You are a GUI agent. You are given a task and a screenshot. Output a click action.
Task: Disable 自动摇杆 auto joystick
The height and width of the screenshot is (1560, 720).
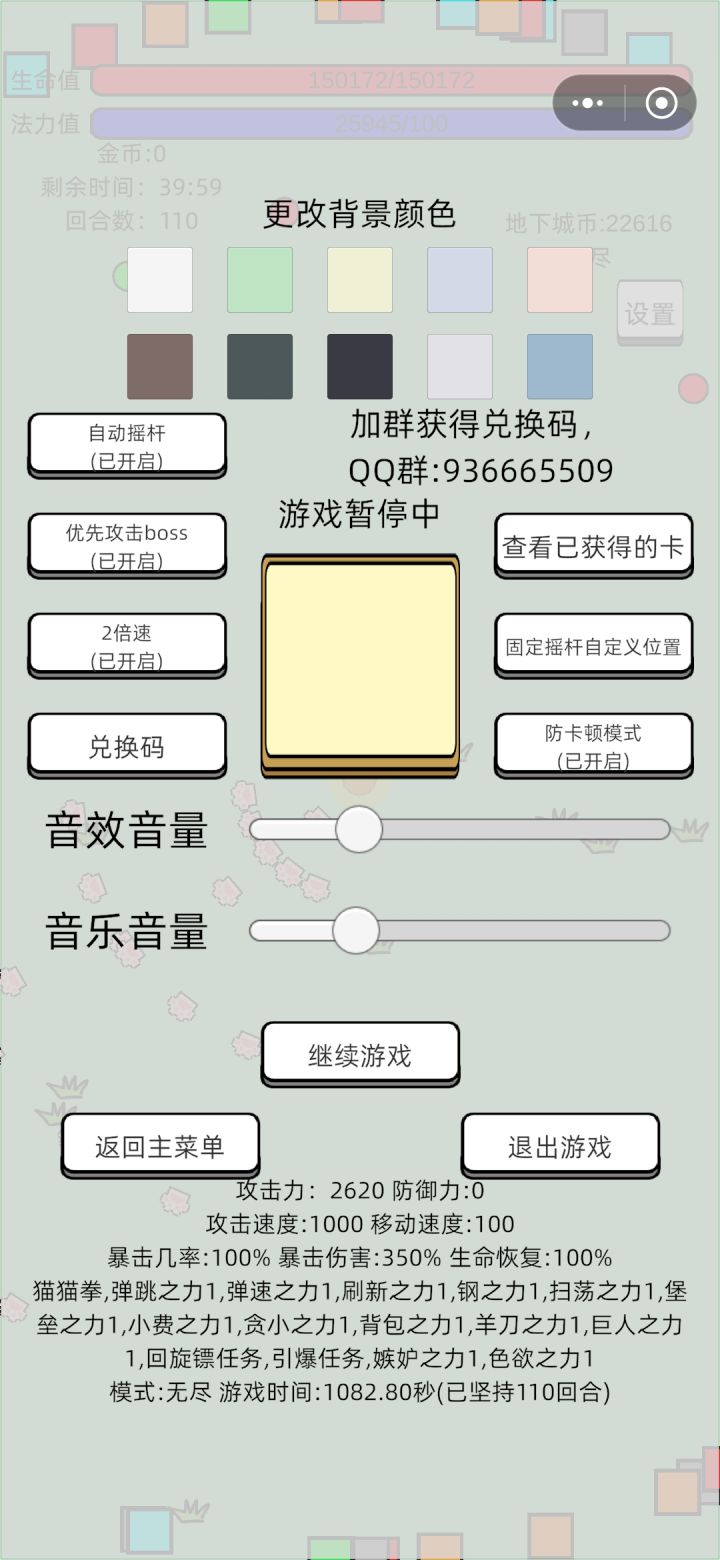(x=127, y=444)
